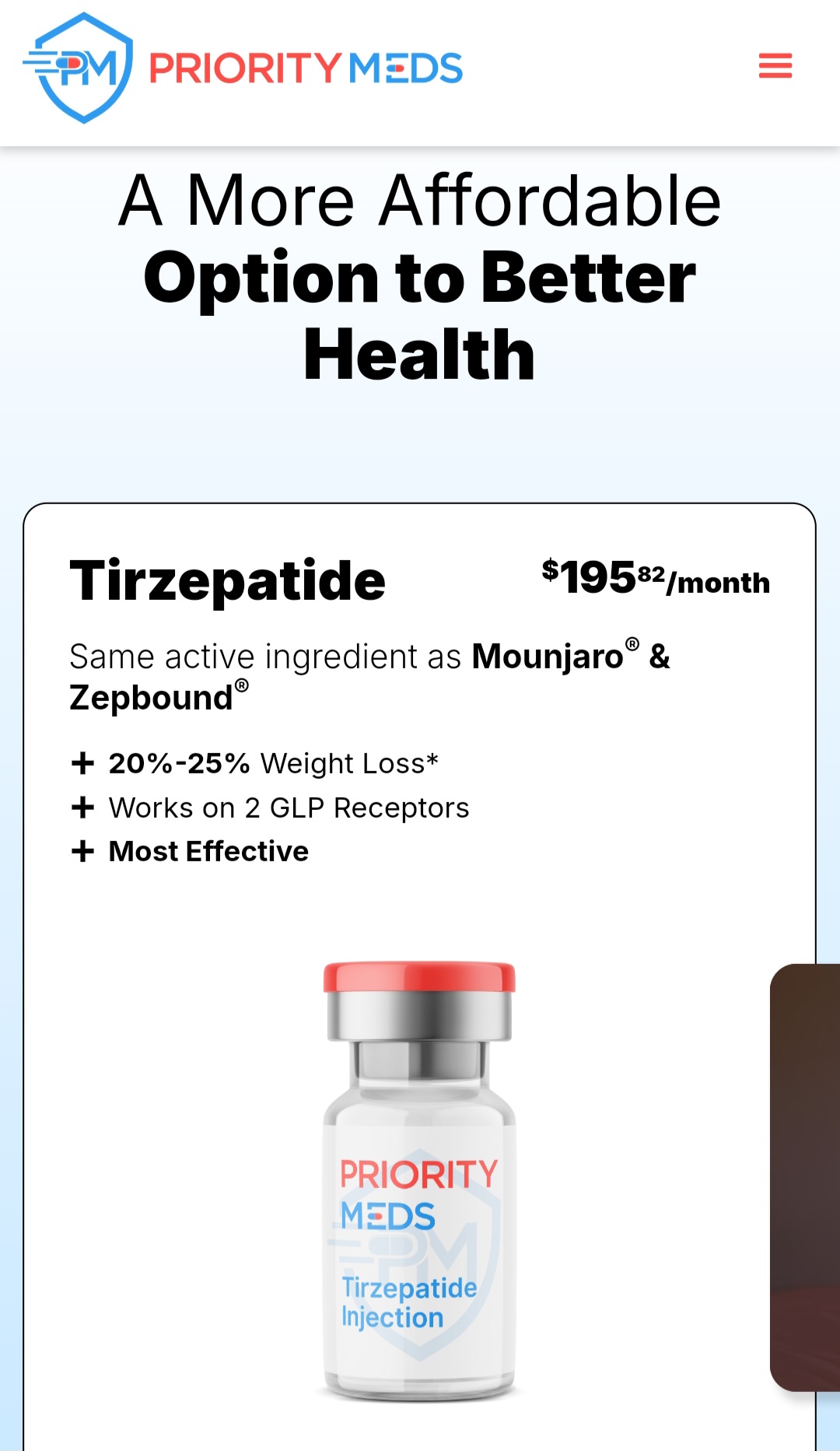
Task: Open the hamburger menu
Action: [x=775, y=66]
